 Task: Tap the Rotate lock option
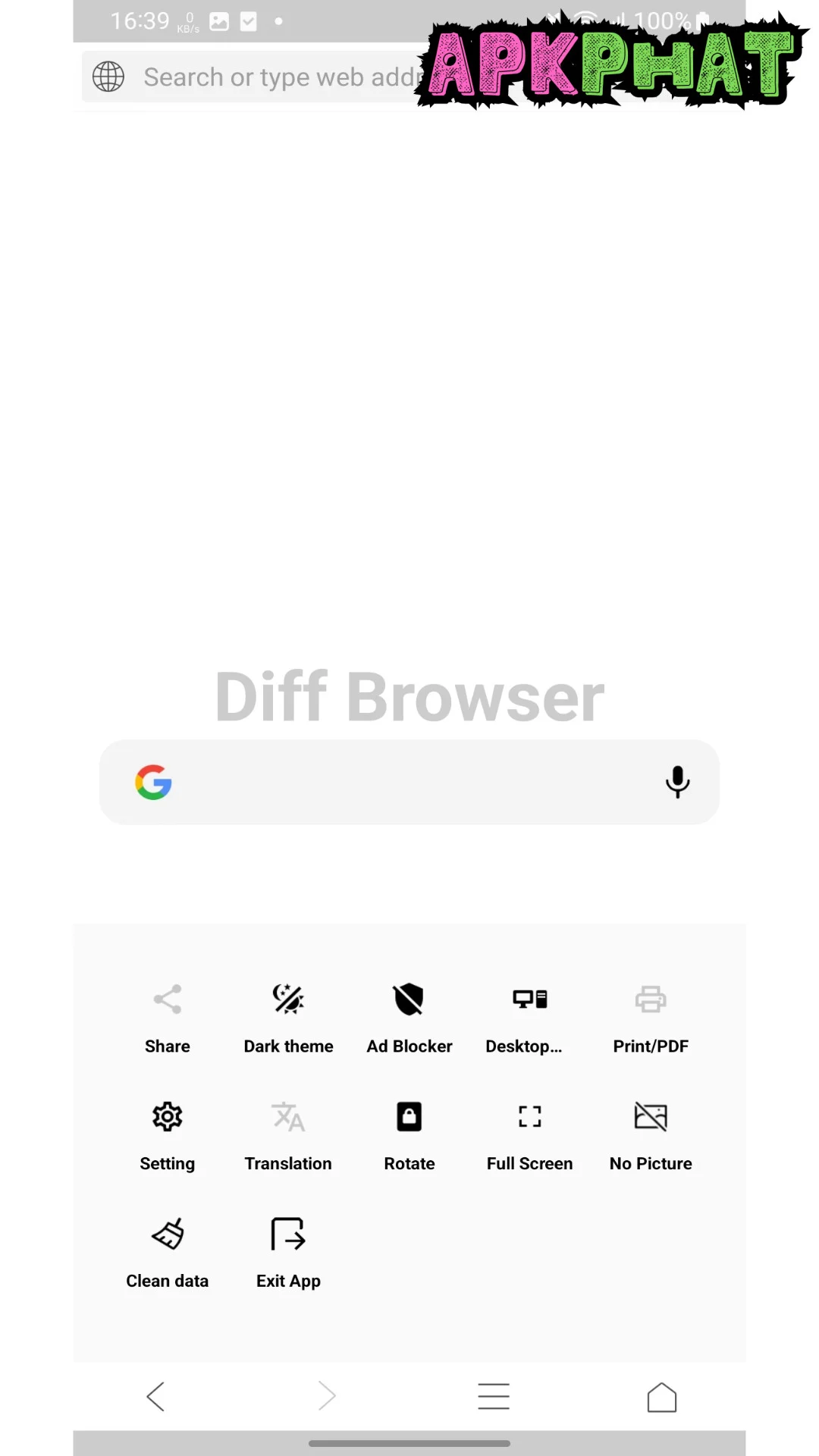point(409,1135)
